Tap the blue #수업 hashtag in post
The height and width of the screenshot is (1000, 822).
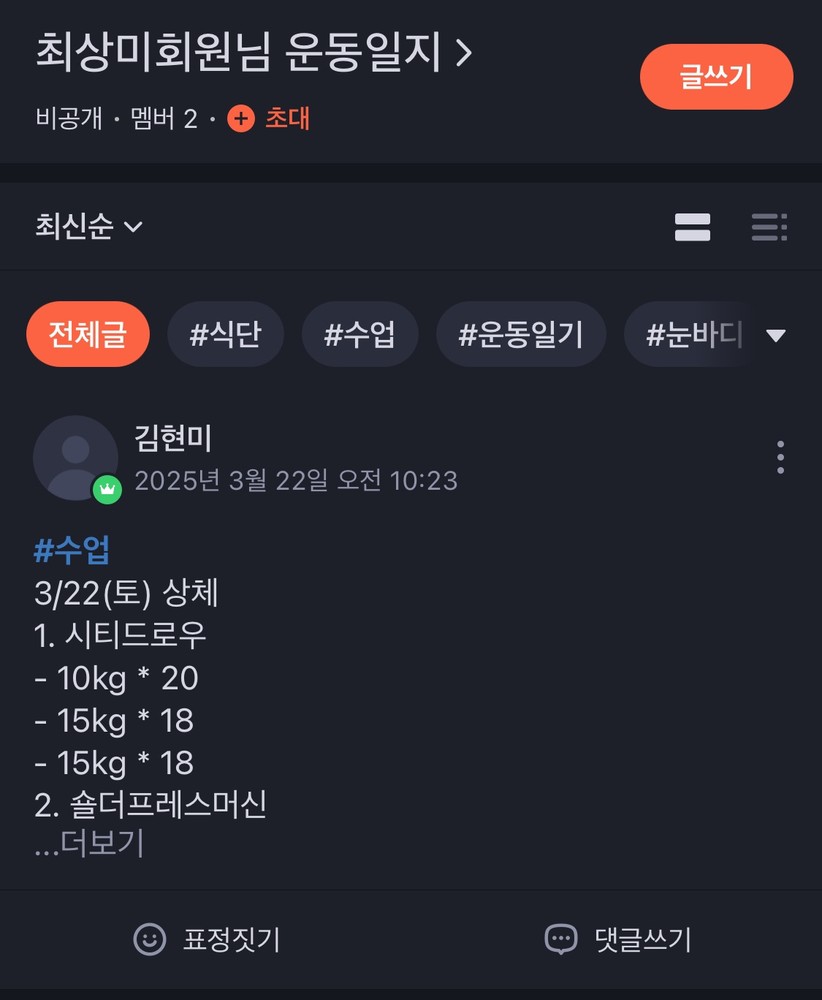pos(72,550)
